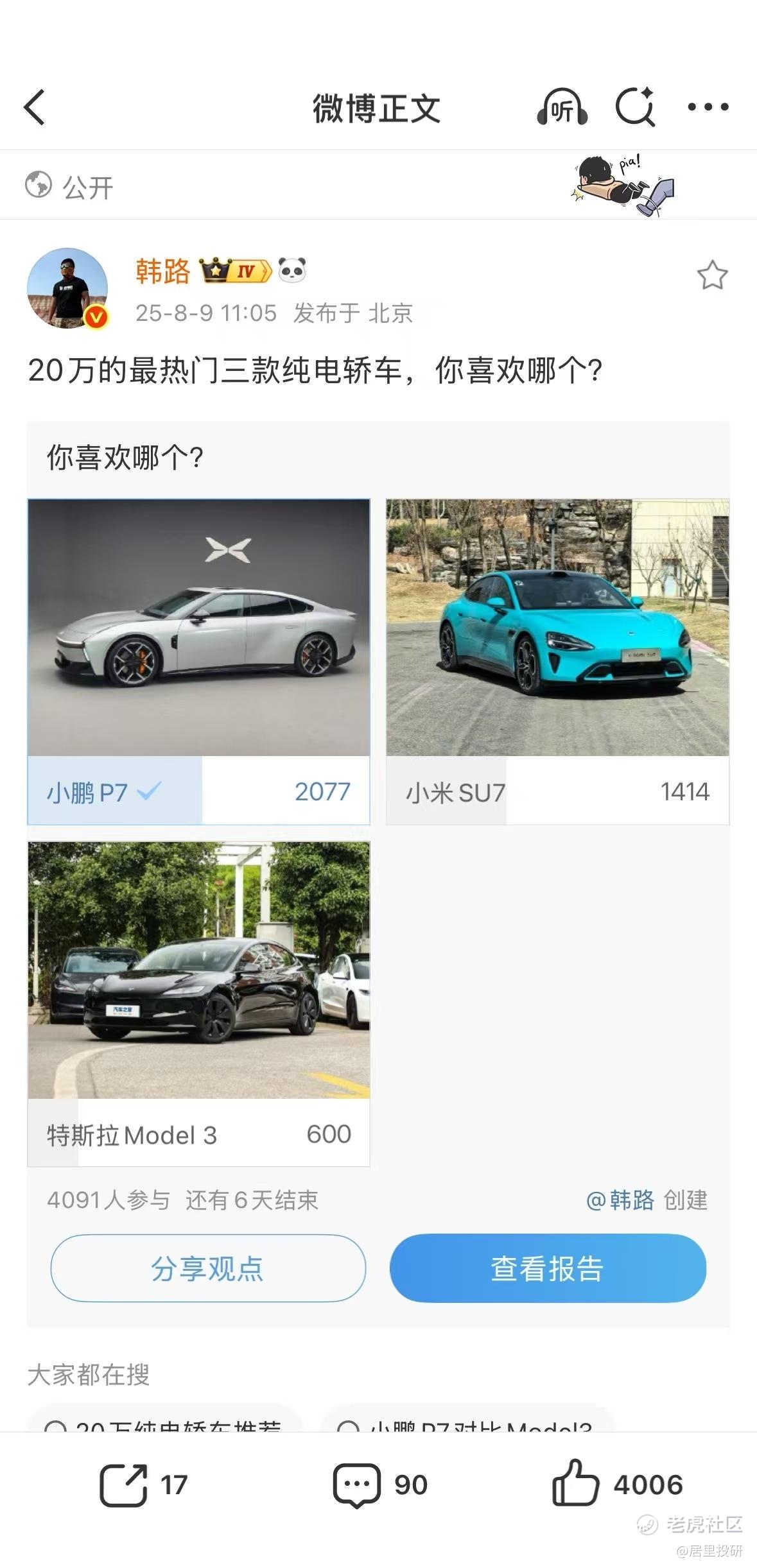Open the three-dot overflow menu
This screenshot has height=1568, width=757.
(708, 107)
